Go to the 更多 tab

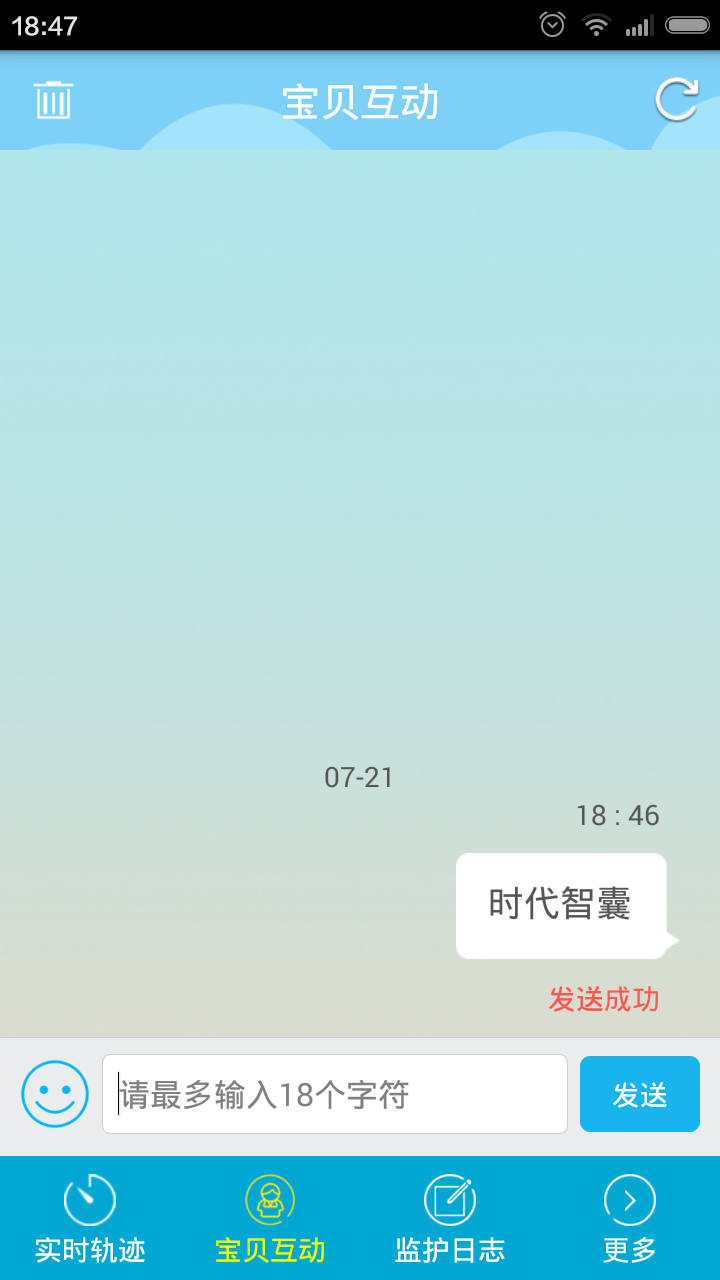coord(630,1218)
